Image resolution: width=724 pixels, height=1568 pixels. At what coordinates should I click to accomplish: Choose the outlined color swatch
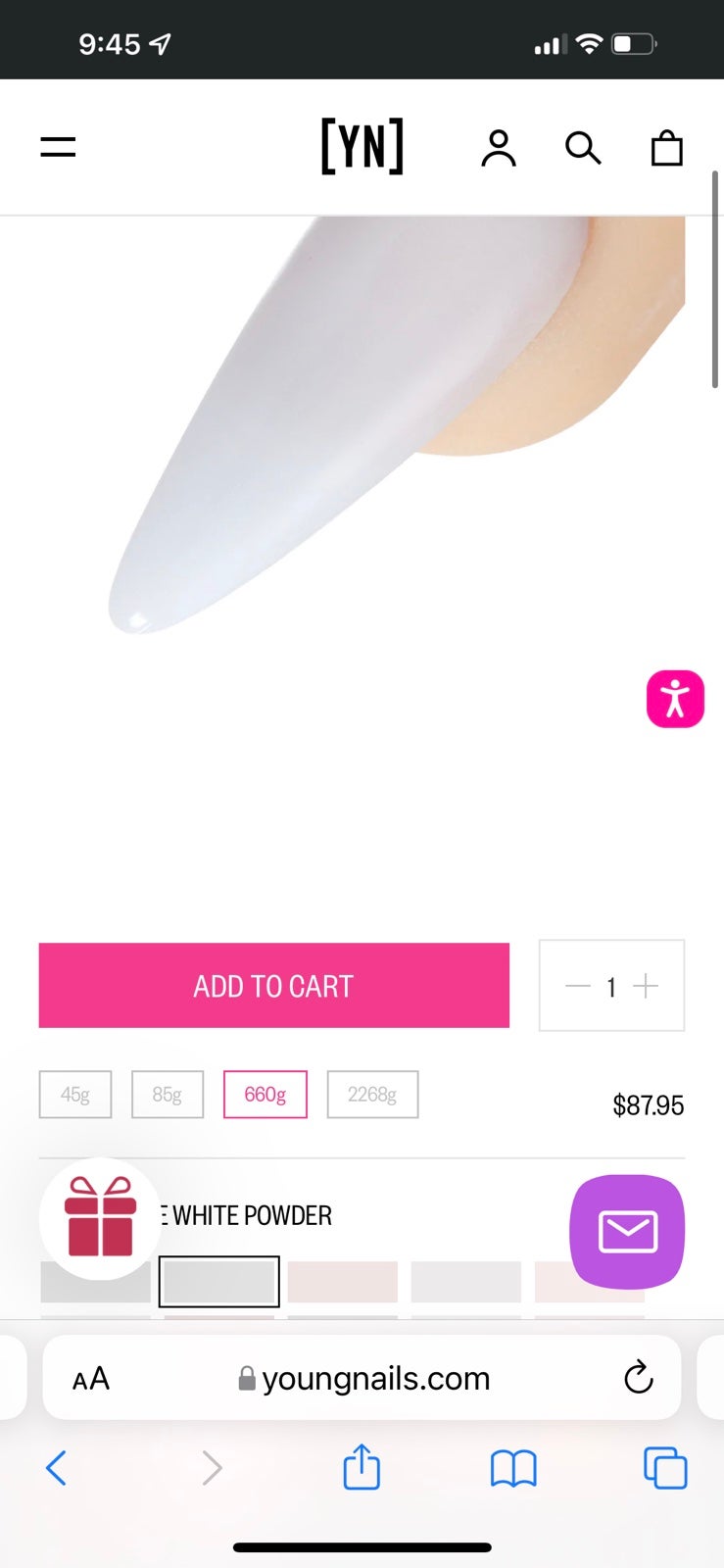(219, 1282)
